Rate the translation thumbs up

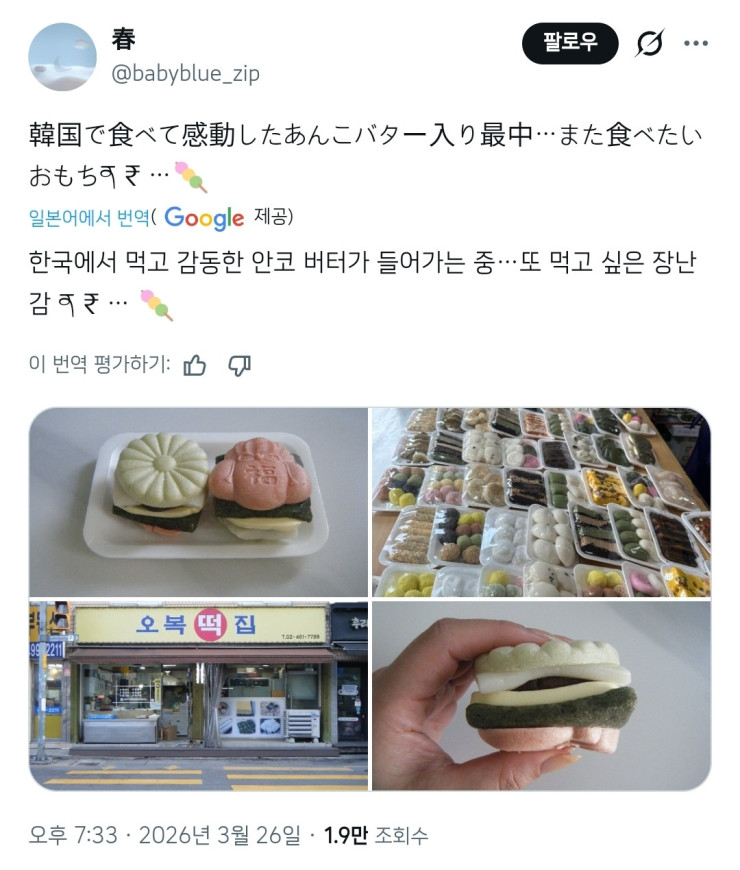pos(195,365)
